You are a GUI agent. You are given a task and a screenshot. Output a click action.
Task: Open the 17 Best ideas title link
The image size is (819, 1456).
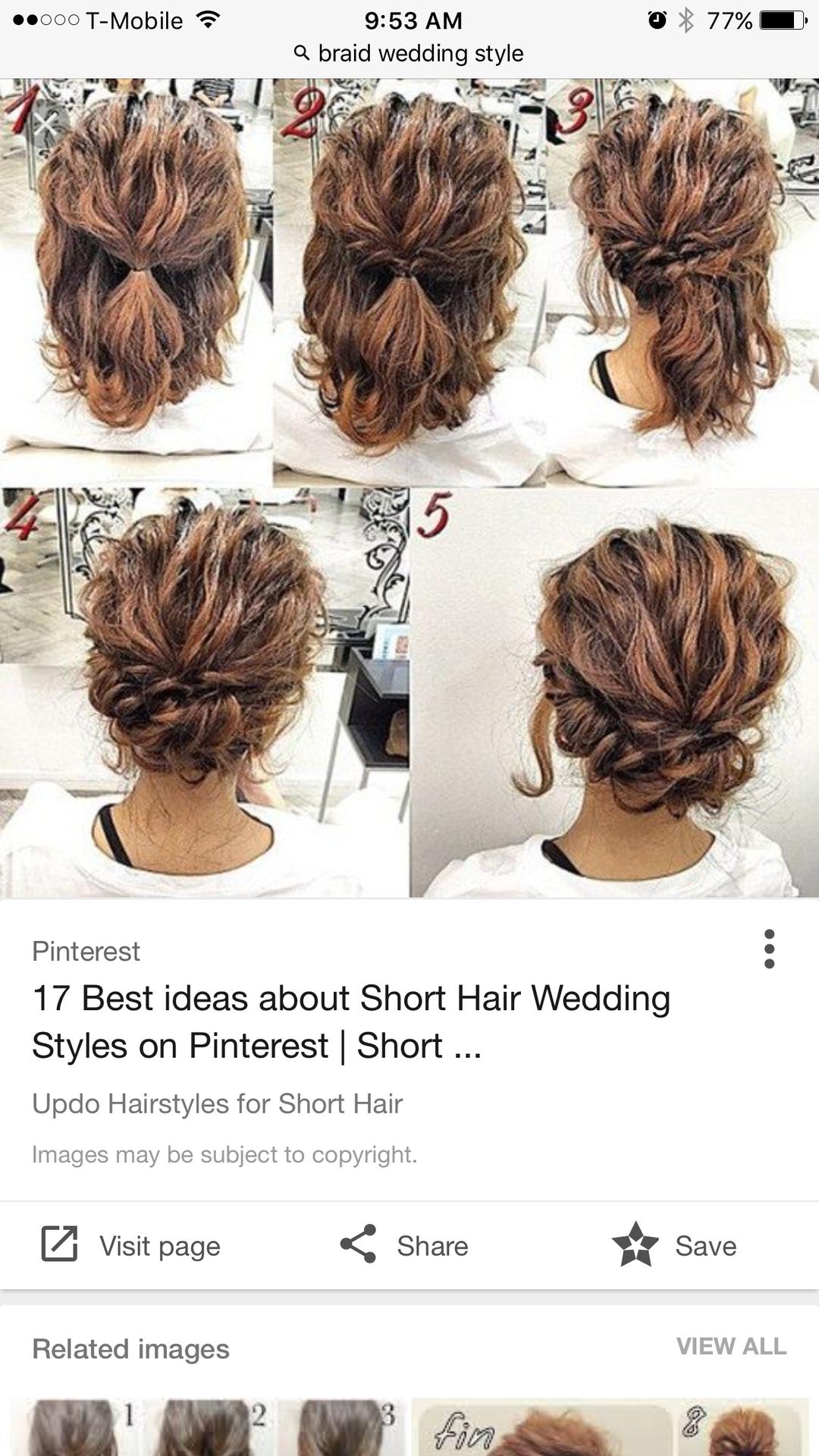[351, 1021]
